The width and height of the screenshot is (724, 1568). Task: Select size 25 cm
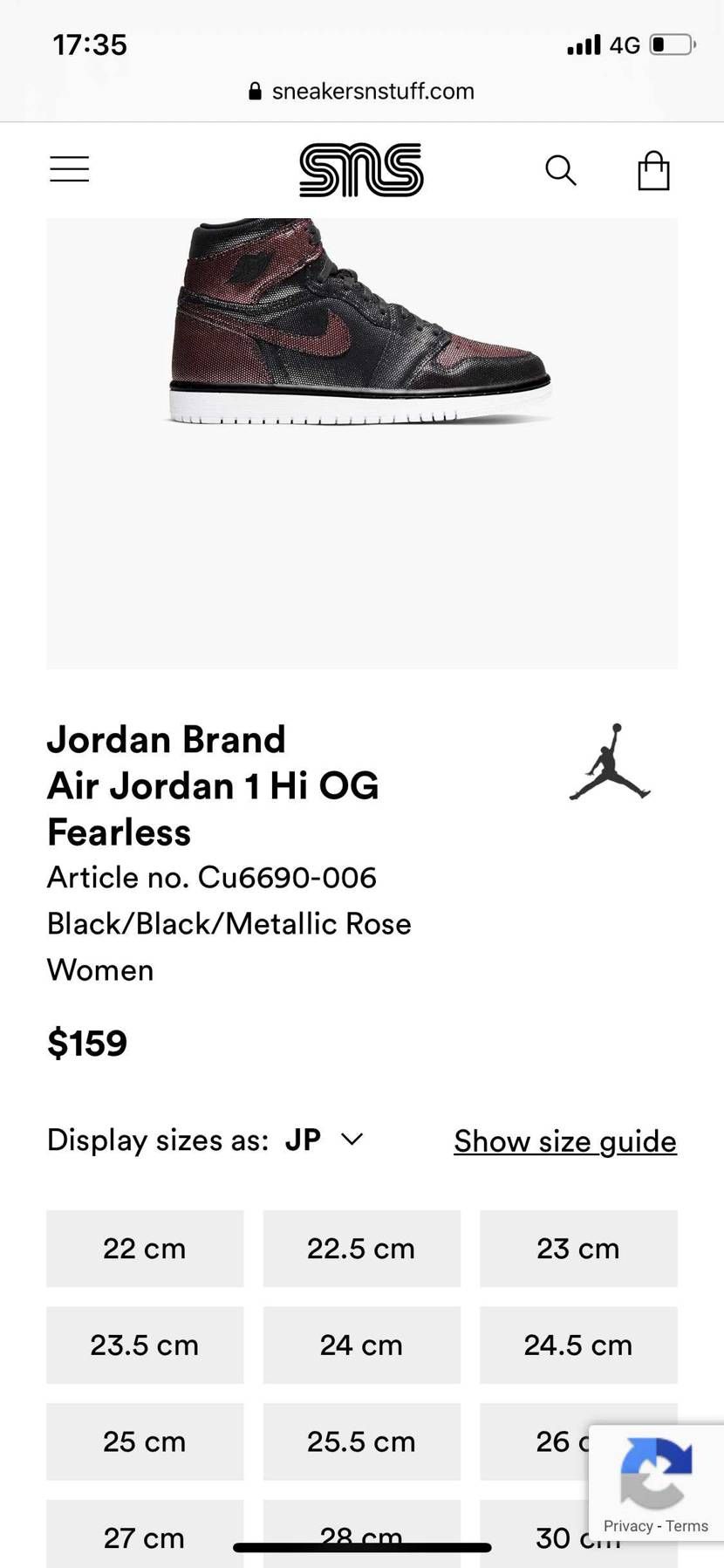click(x=145, y=1442)
